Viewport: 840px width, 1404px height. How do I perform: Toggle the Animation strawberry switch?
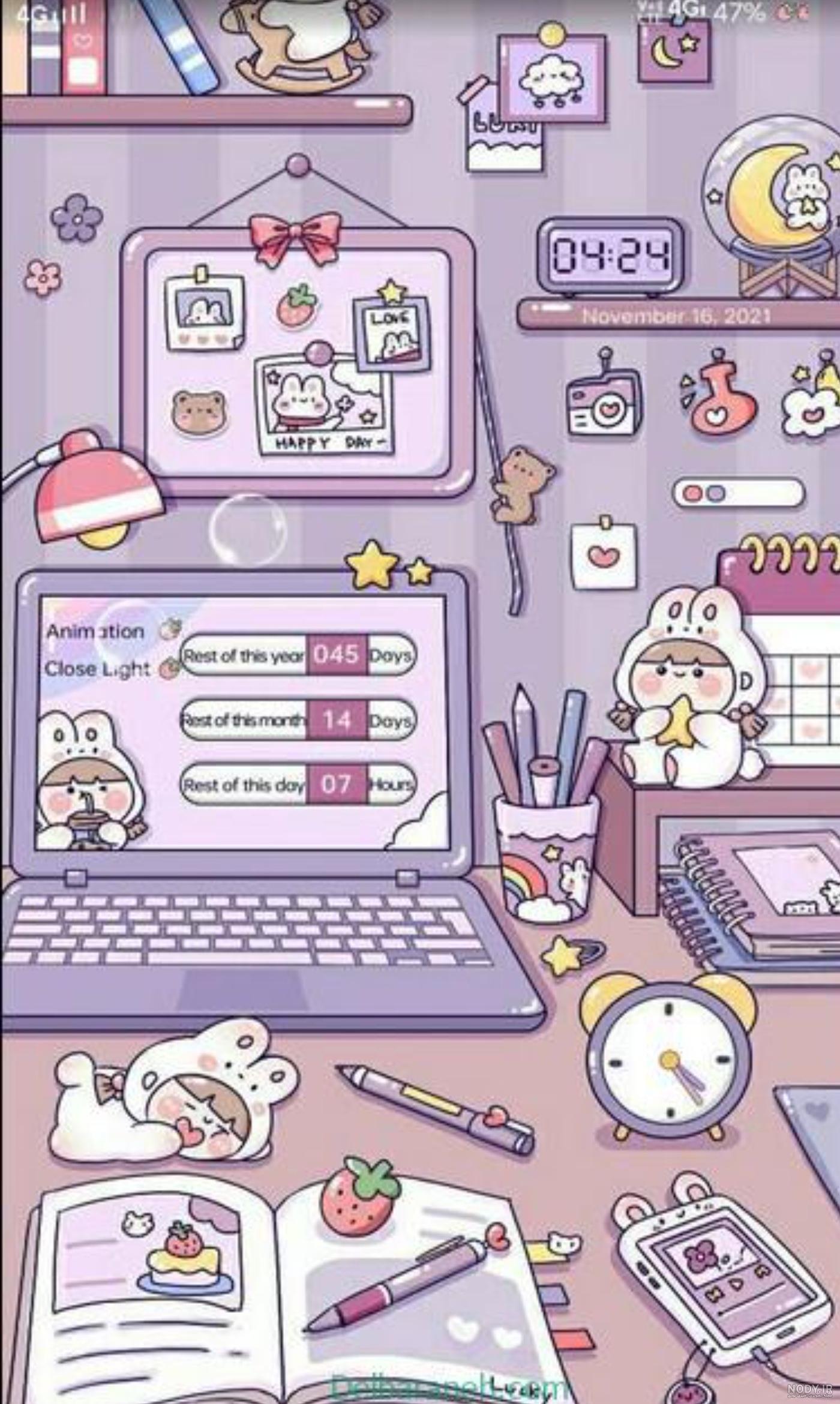pos(171,629)
